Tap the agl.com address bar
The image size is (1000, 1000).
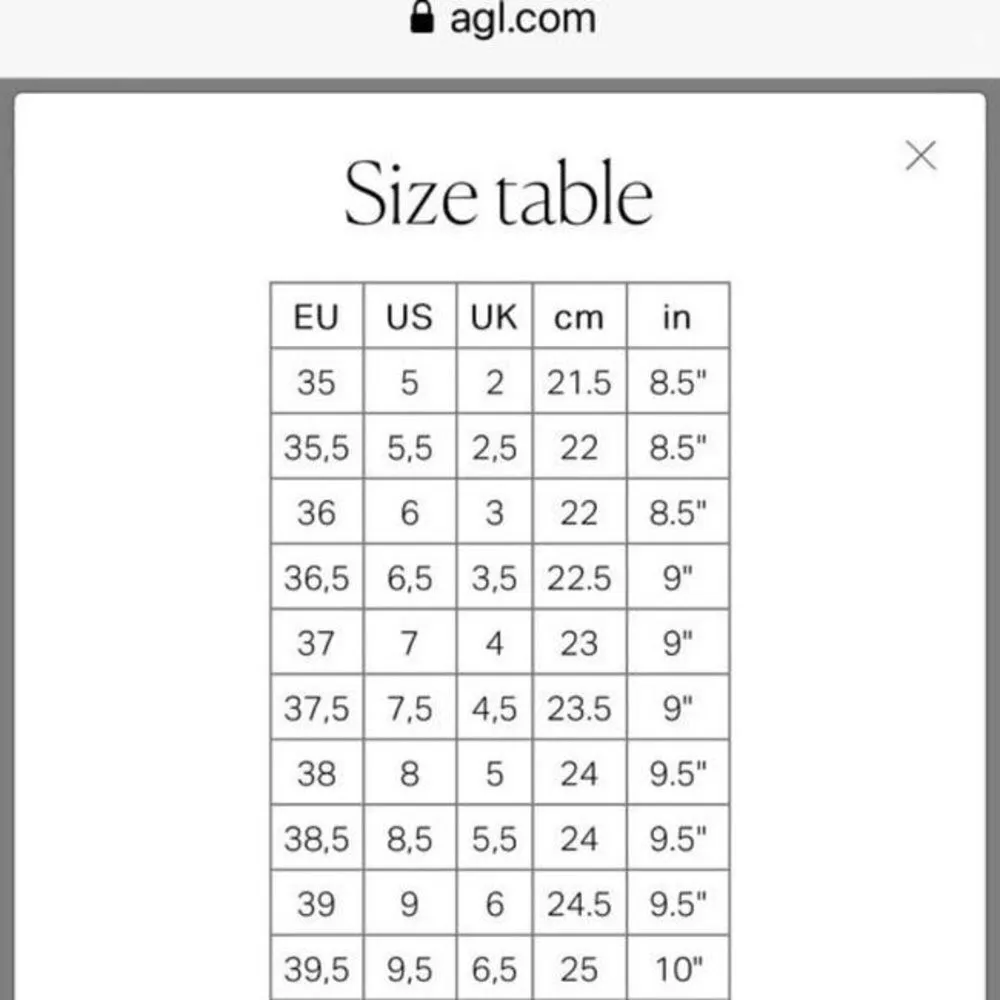503,19
